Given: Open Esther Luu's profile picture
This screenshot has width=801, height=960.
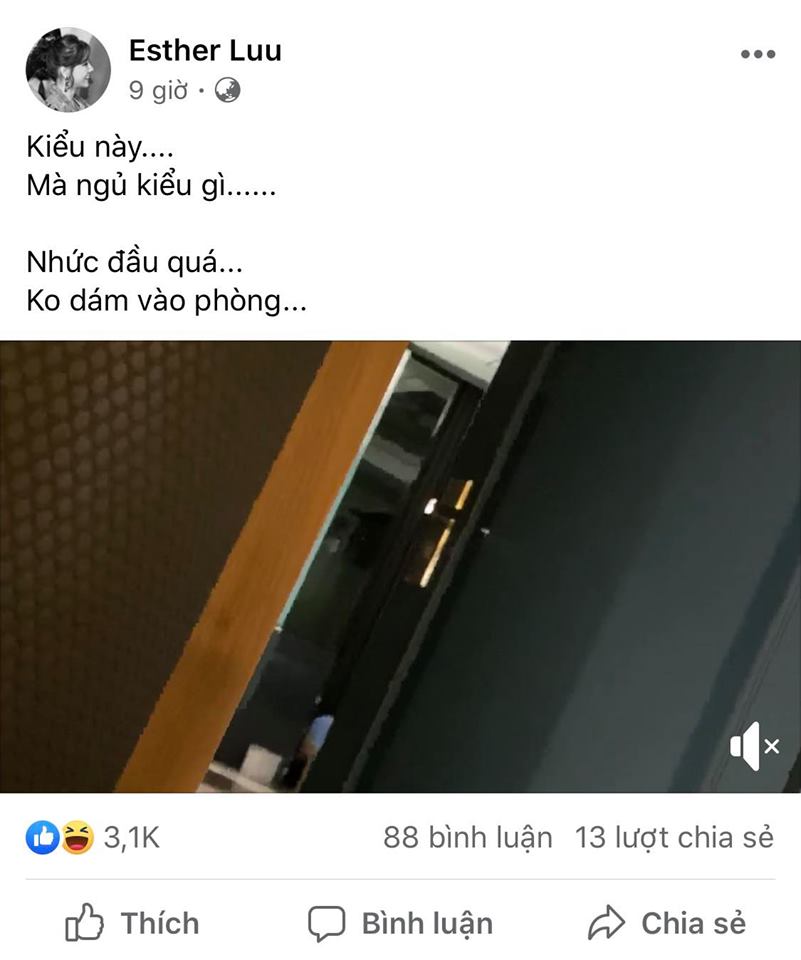Looking at the screenshot, I should pos(68,69).
